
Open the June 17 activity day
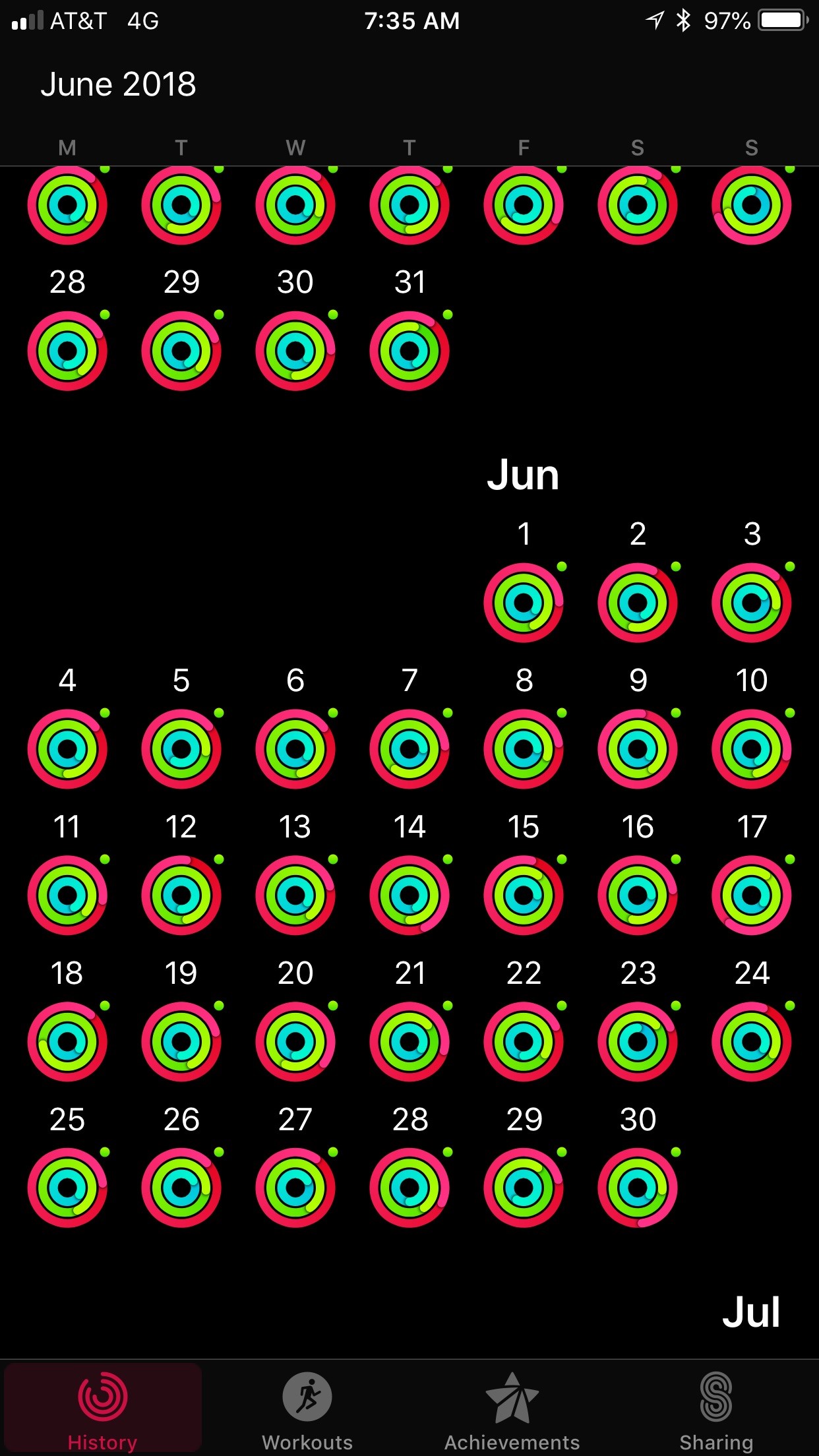752,895
